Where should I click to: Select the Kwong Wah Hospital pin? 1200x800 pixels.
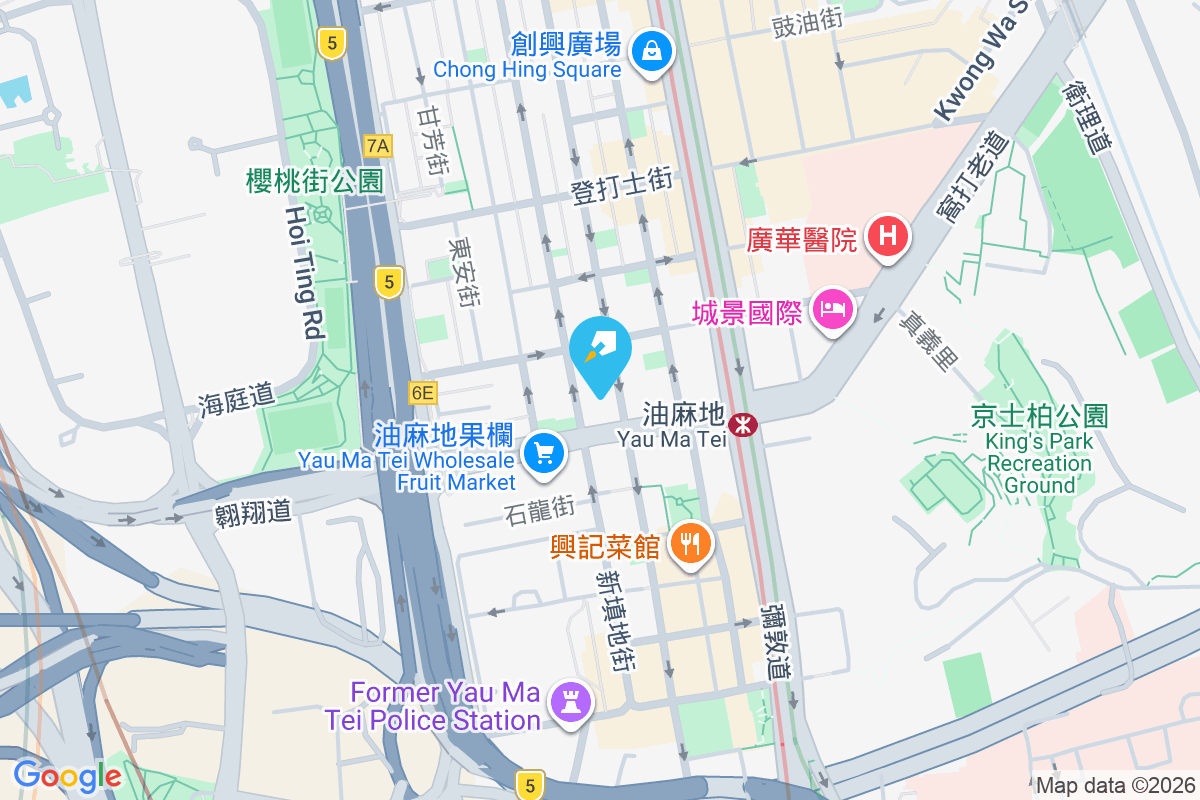pos(887,237)
